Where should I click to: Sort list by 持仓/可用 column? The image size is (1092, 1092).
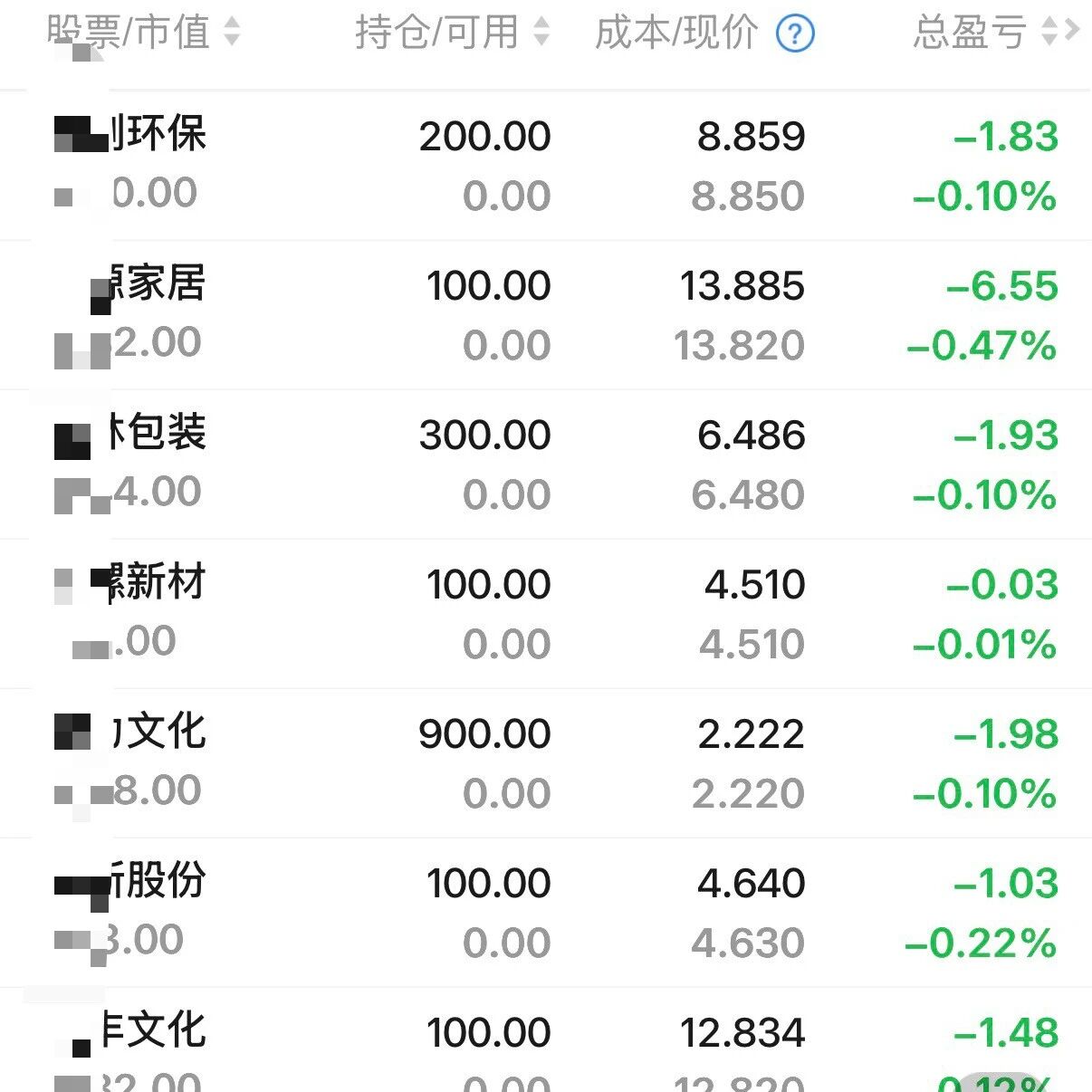[x=453, y=33]
